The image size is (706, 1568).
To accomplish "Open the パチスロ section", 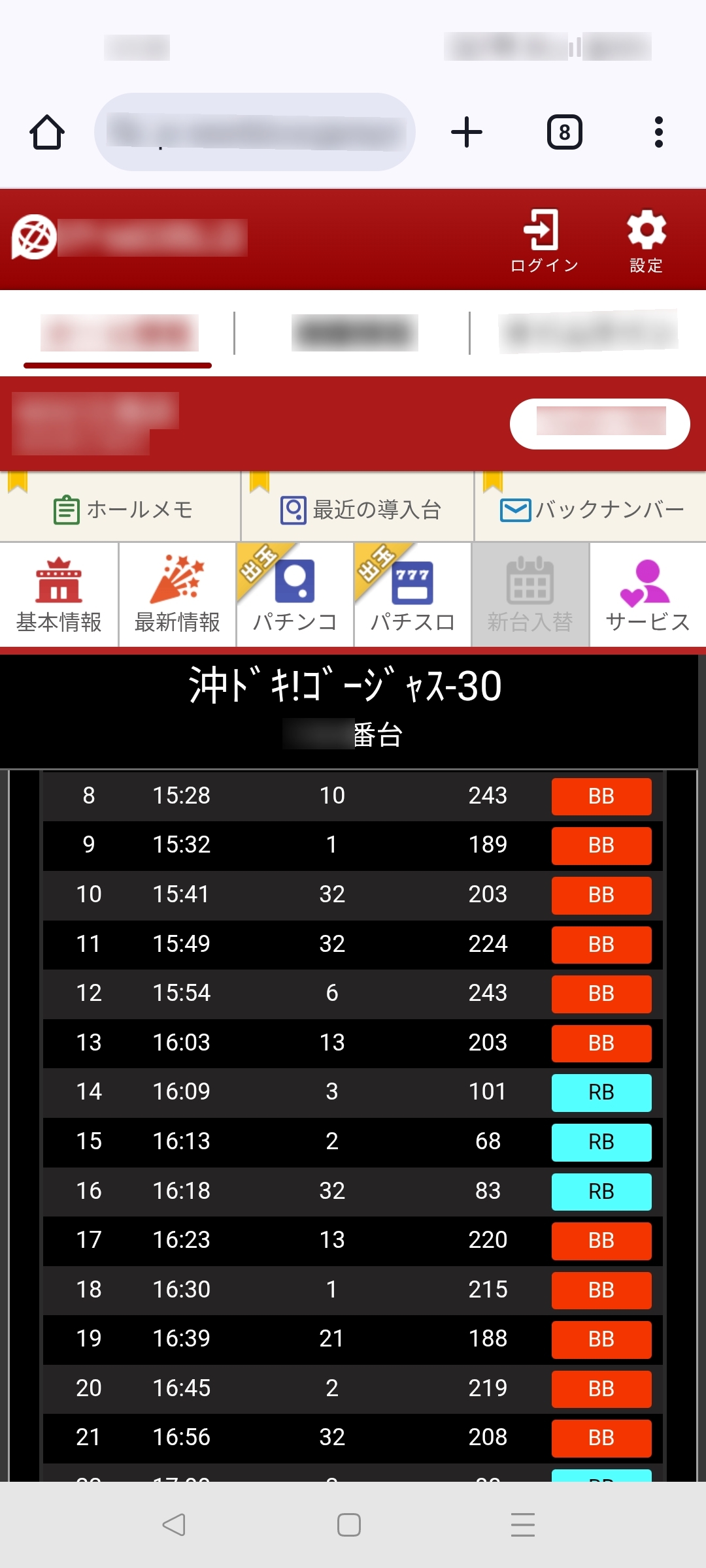I will pos(412,595).
